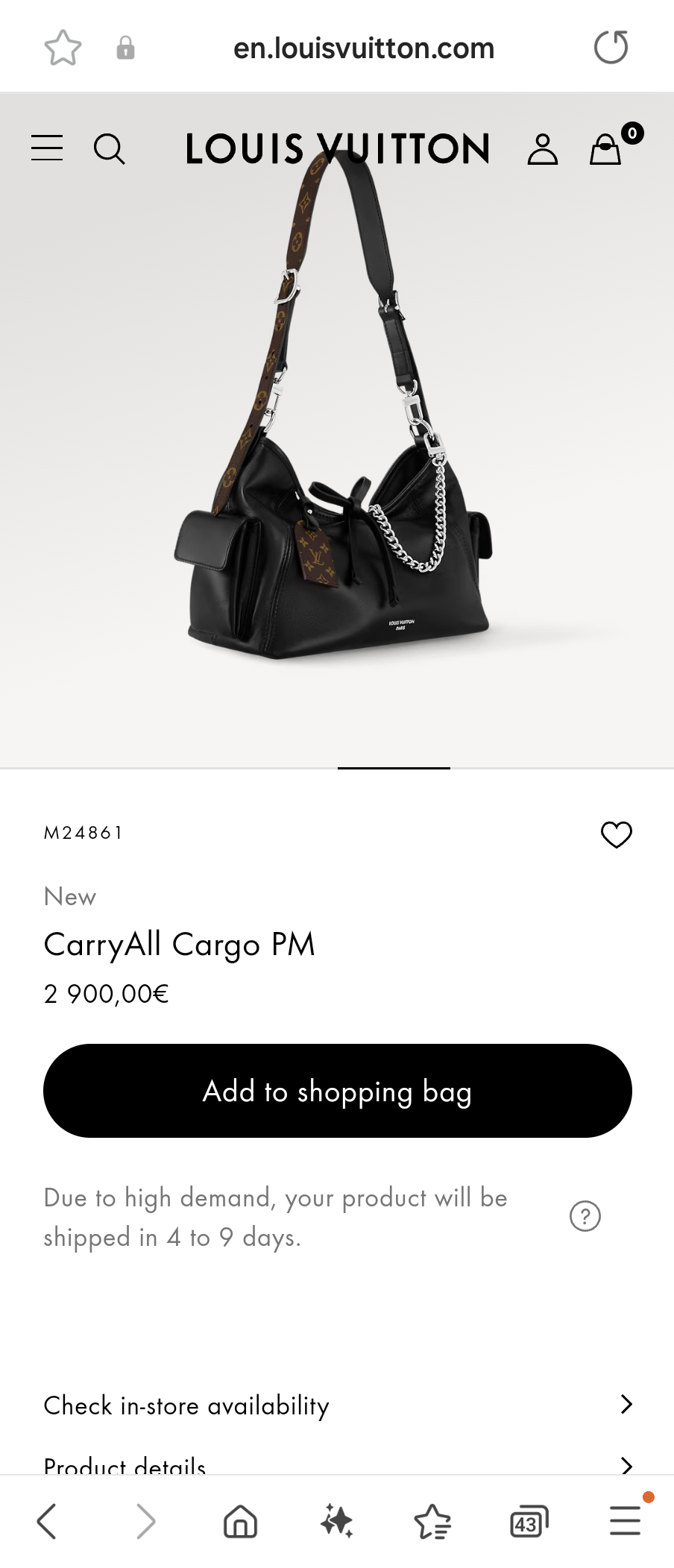Click the padlock site security icon
Viewport: 674px width, 1568px height.
tap(125, 48)
